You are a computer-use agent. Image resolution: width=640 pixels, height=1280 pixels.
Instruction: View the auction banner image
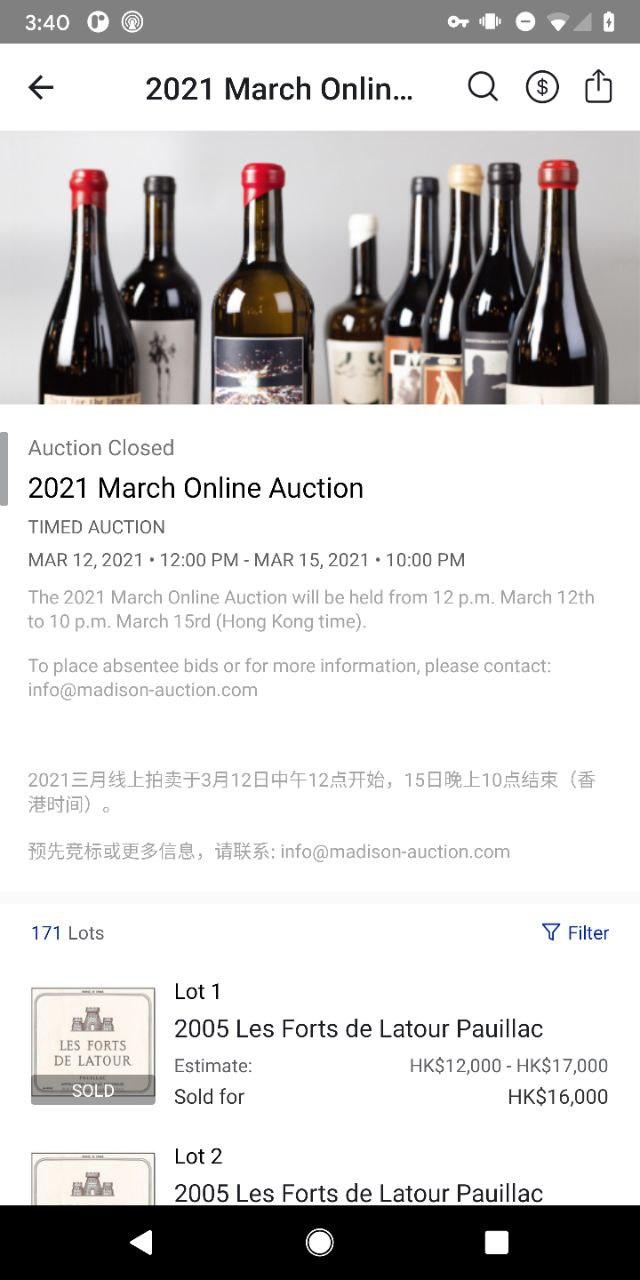[x=320, y=268]
